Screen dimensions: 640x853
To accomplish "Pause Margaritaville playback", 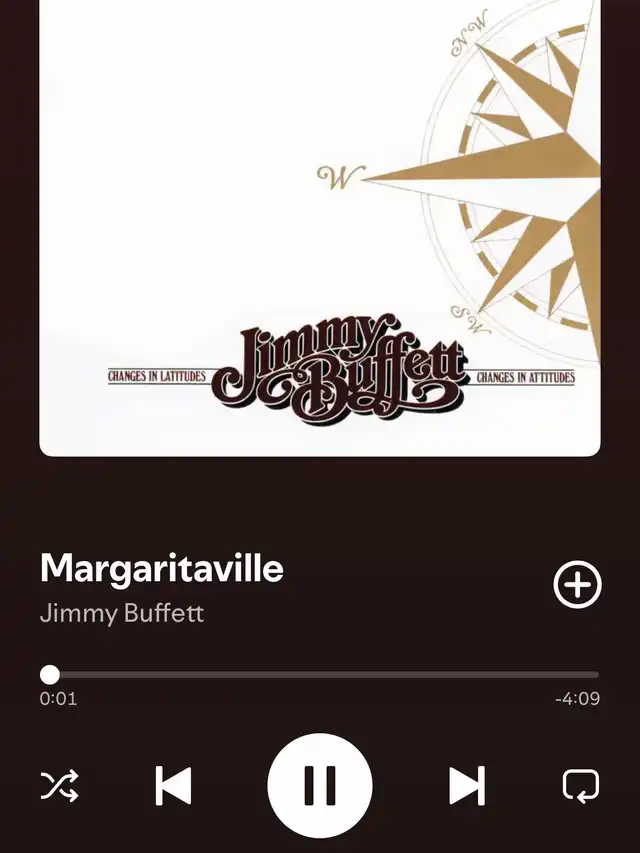I will pos(320,785).
